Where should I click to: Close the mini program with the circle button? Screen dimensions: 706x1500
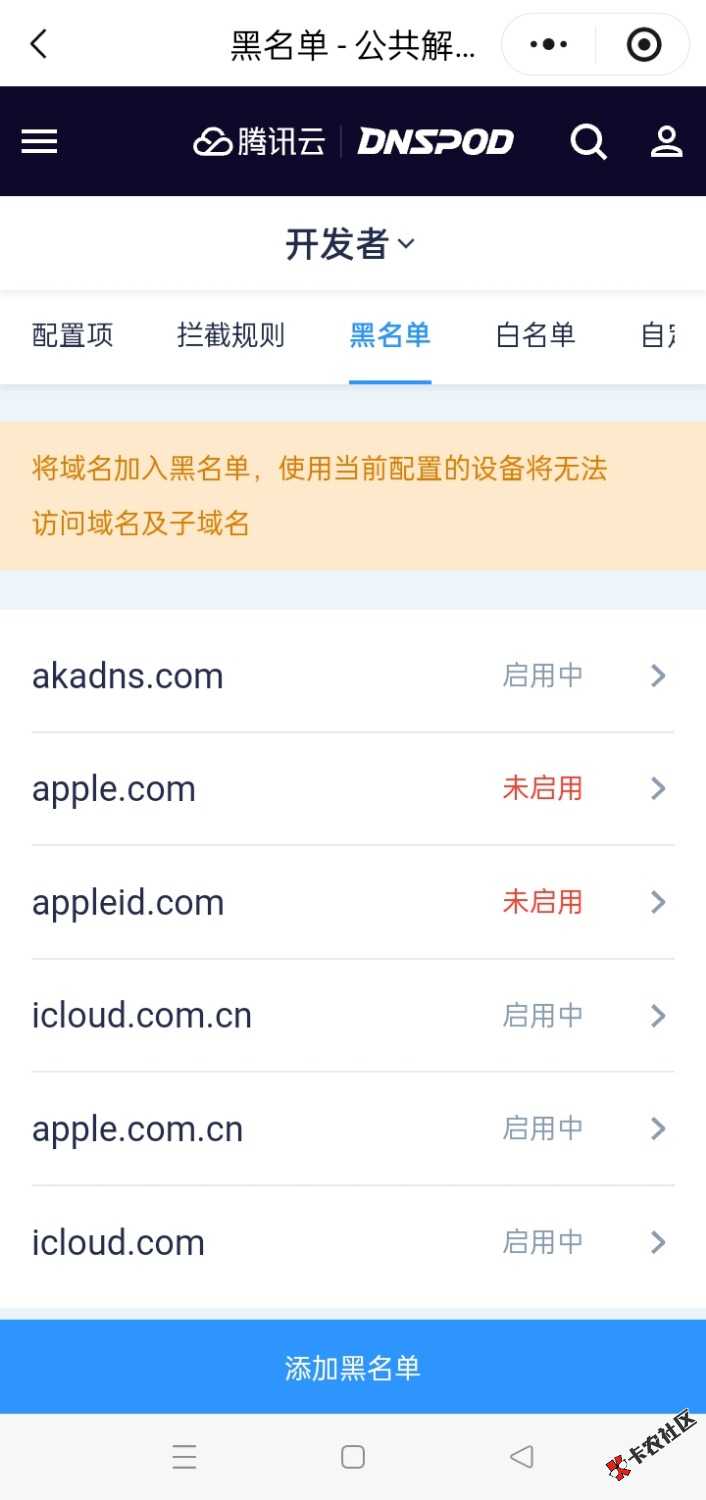[643, 44]
